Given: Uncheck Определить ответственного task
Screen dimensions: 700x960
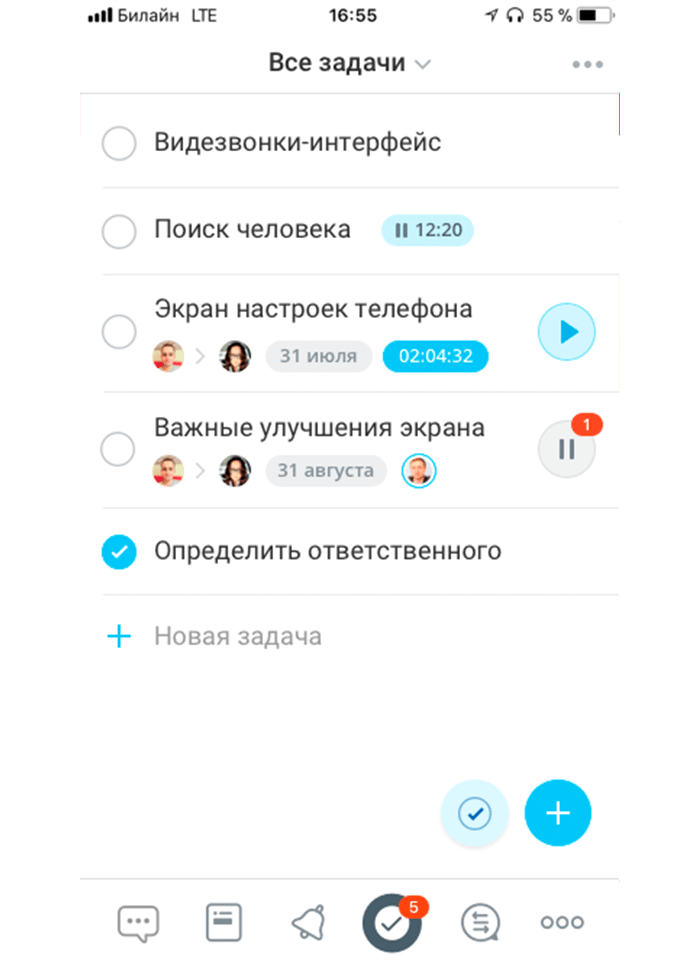Looking at the screenshot, I should 119,551.
